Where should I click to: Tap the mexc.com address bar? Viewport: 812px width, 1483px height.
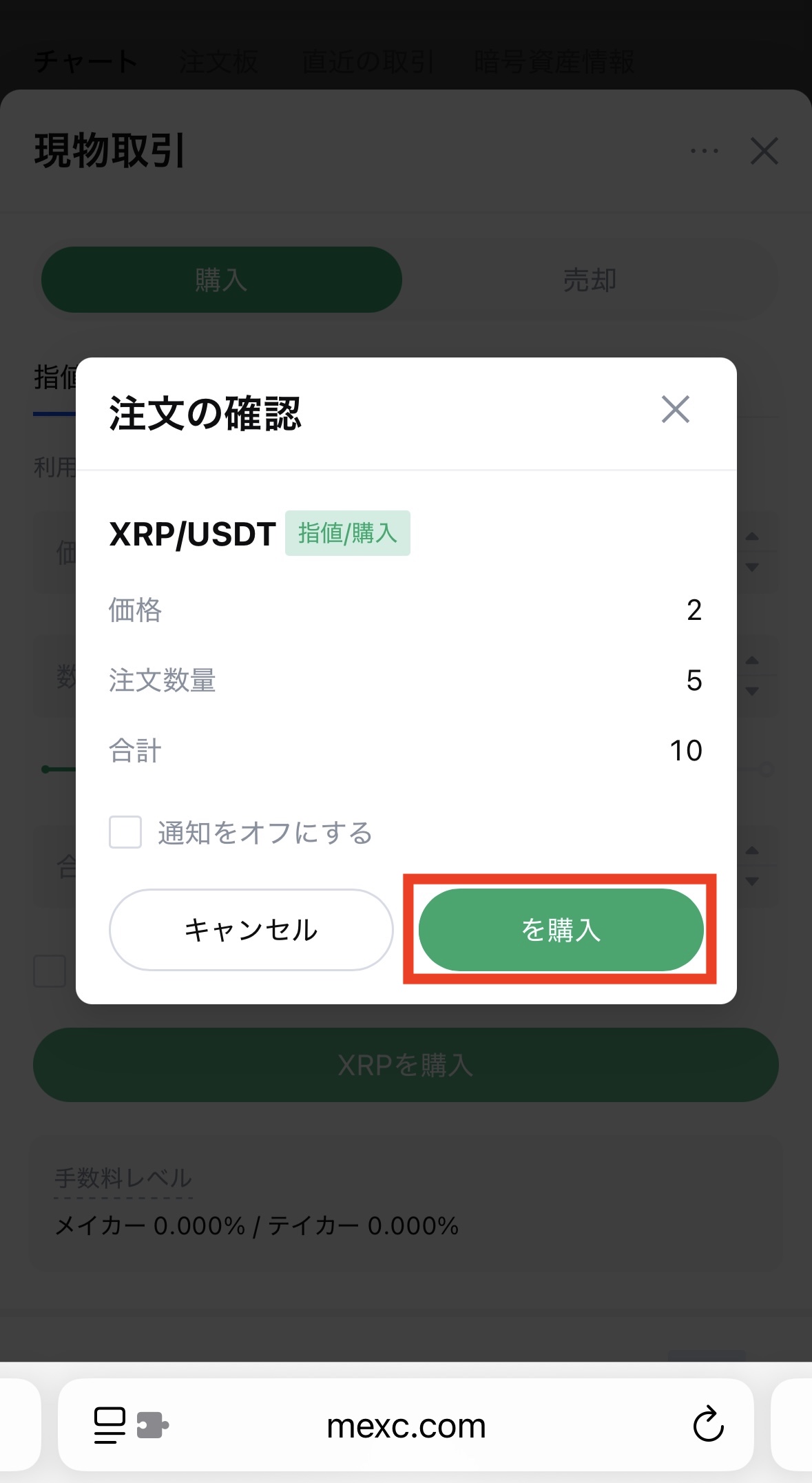tap(406, 1426)
